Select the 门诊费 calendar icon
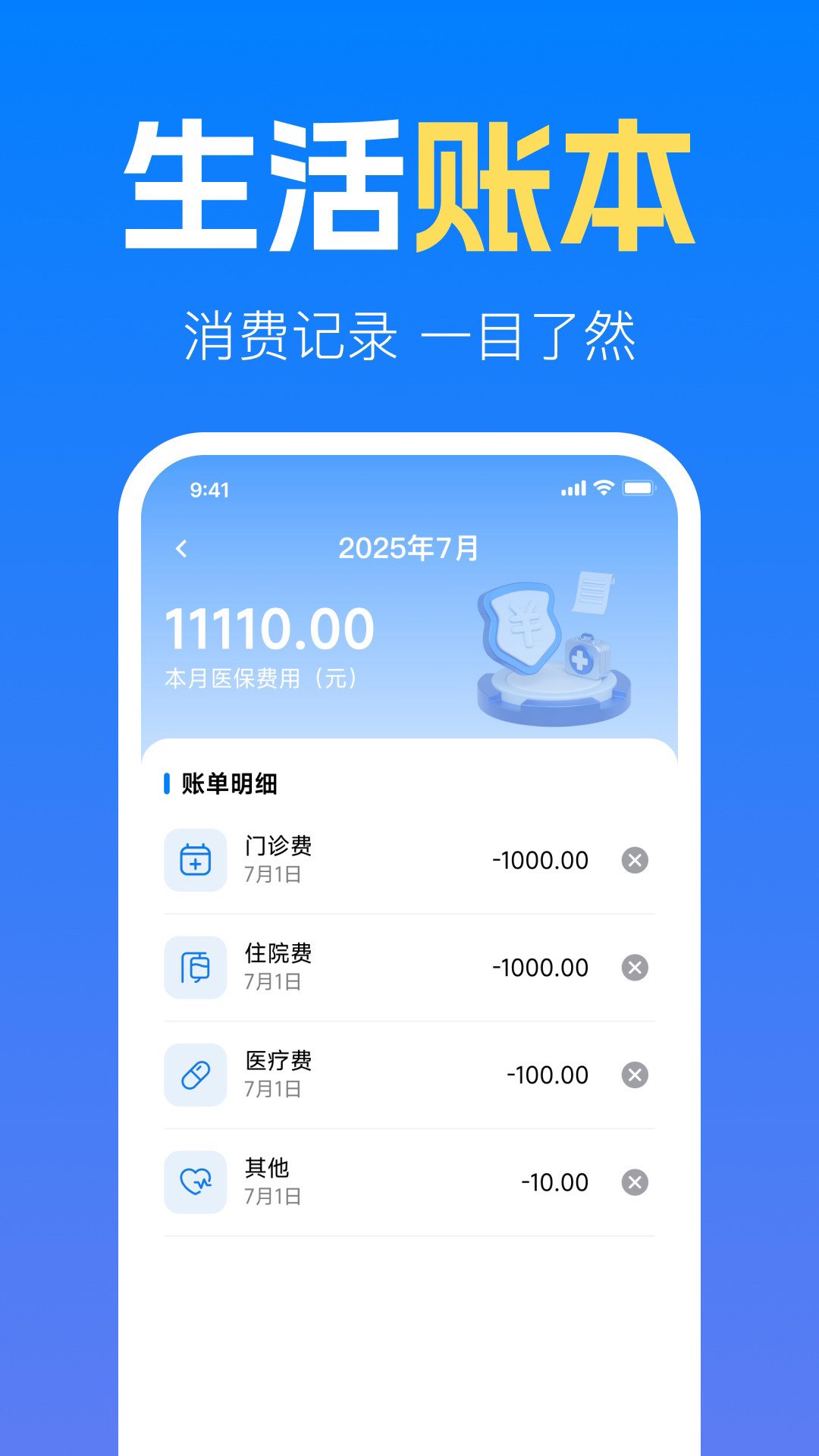 (x=196, y=861)
